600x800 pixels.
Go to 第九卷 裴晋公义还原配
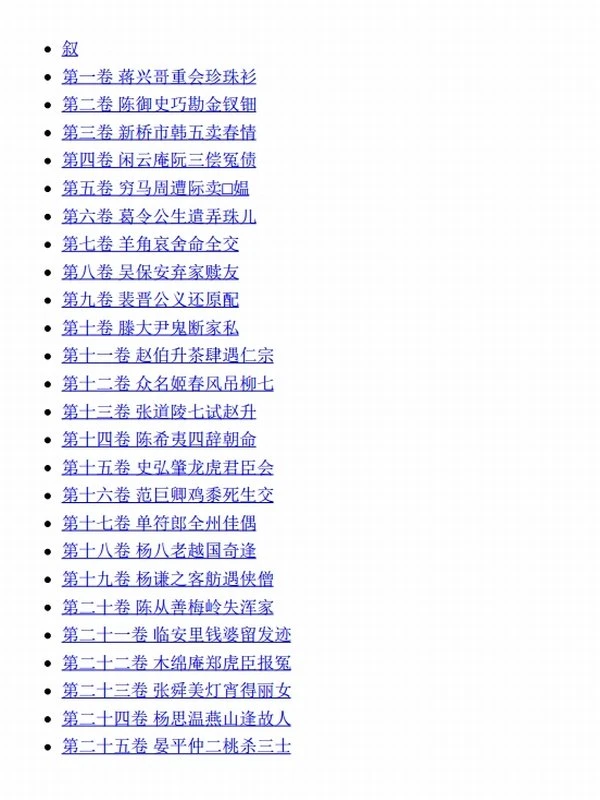[150, 300]
